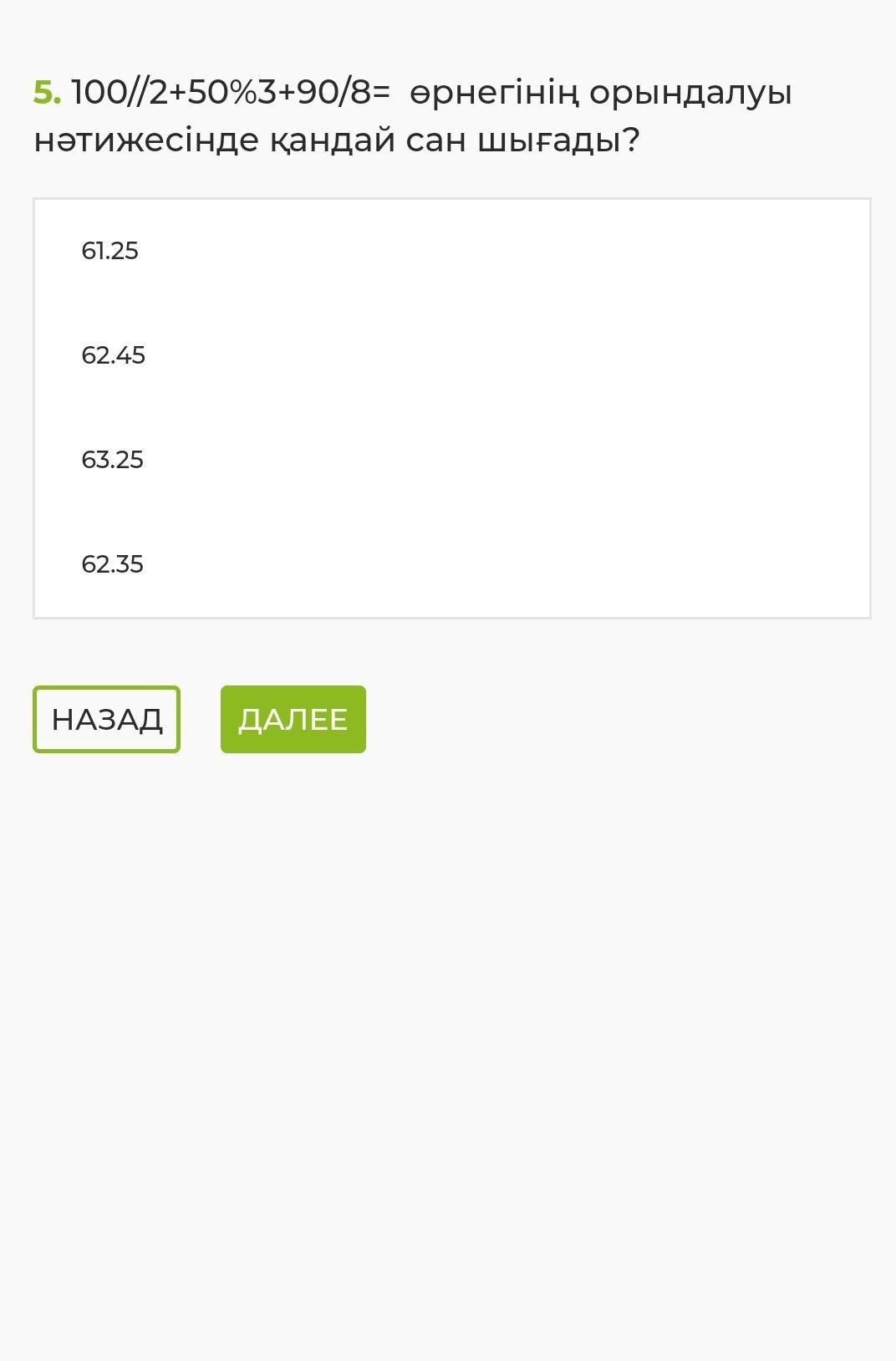Mark 62.35 as the answer
Viewport: 896px width, 1361px height.
[x=113, y=564]
